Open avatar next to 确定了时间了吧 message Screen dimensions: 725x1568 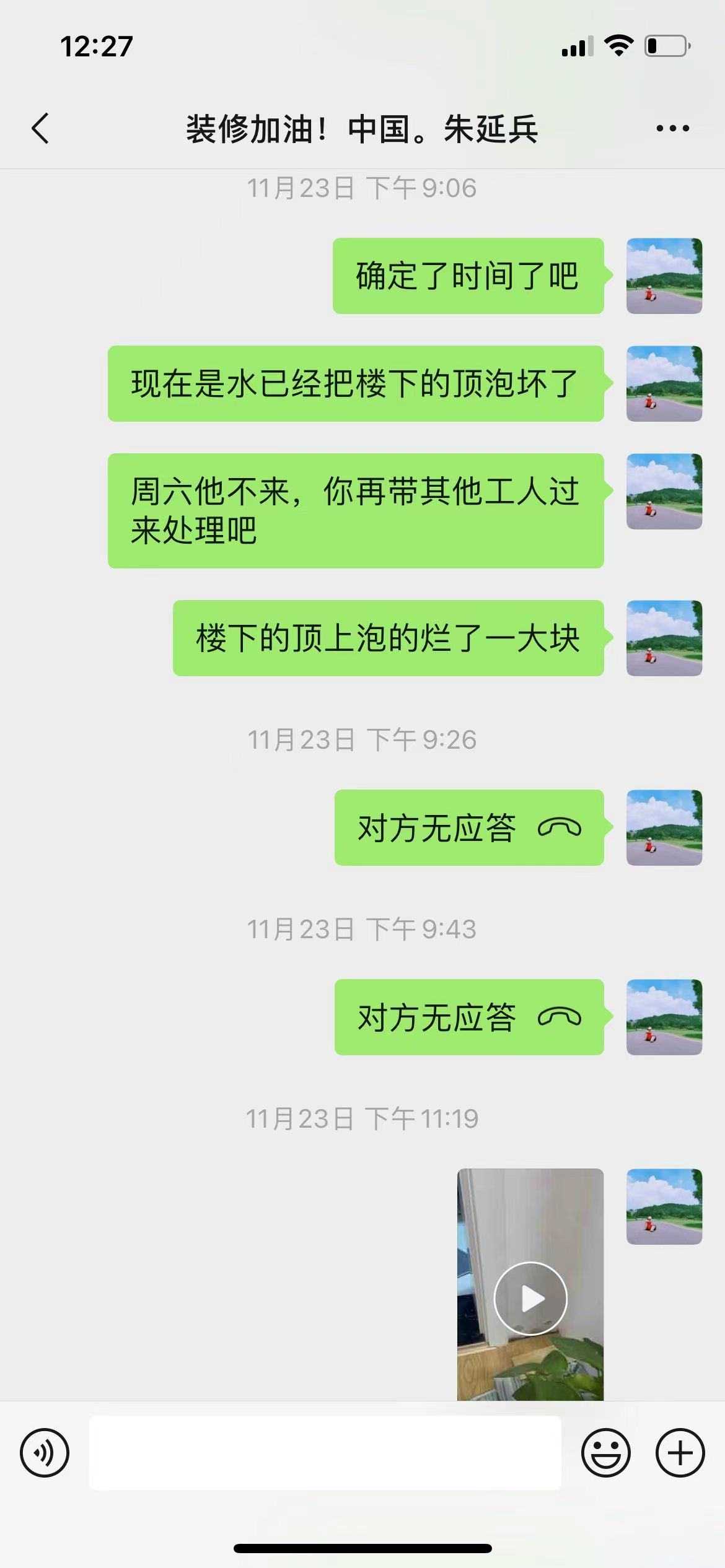(664, 276)
